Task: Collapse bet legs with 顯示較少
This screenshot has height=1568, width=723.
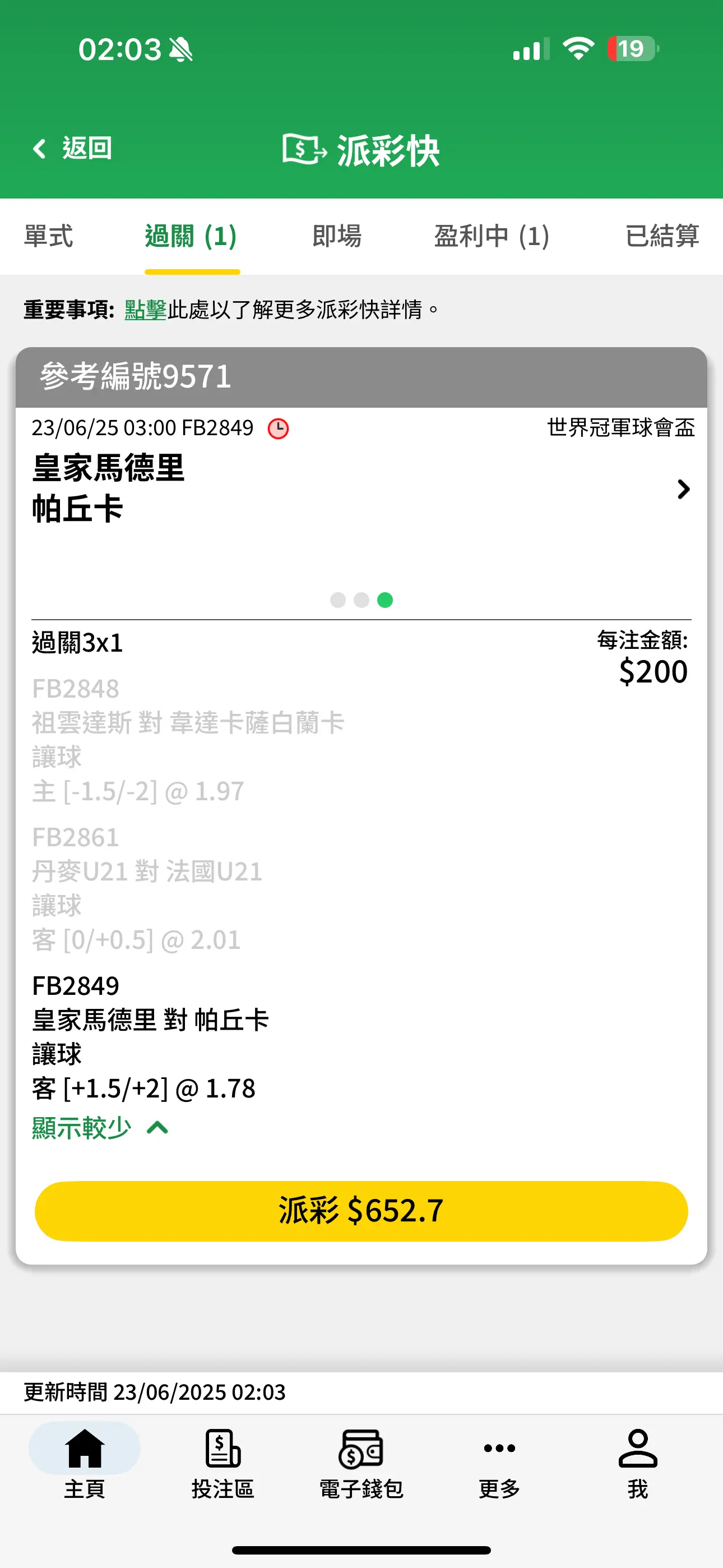Action: (100, 1128)
